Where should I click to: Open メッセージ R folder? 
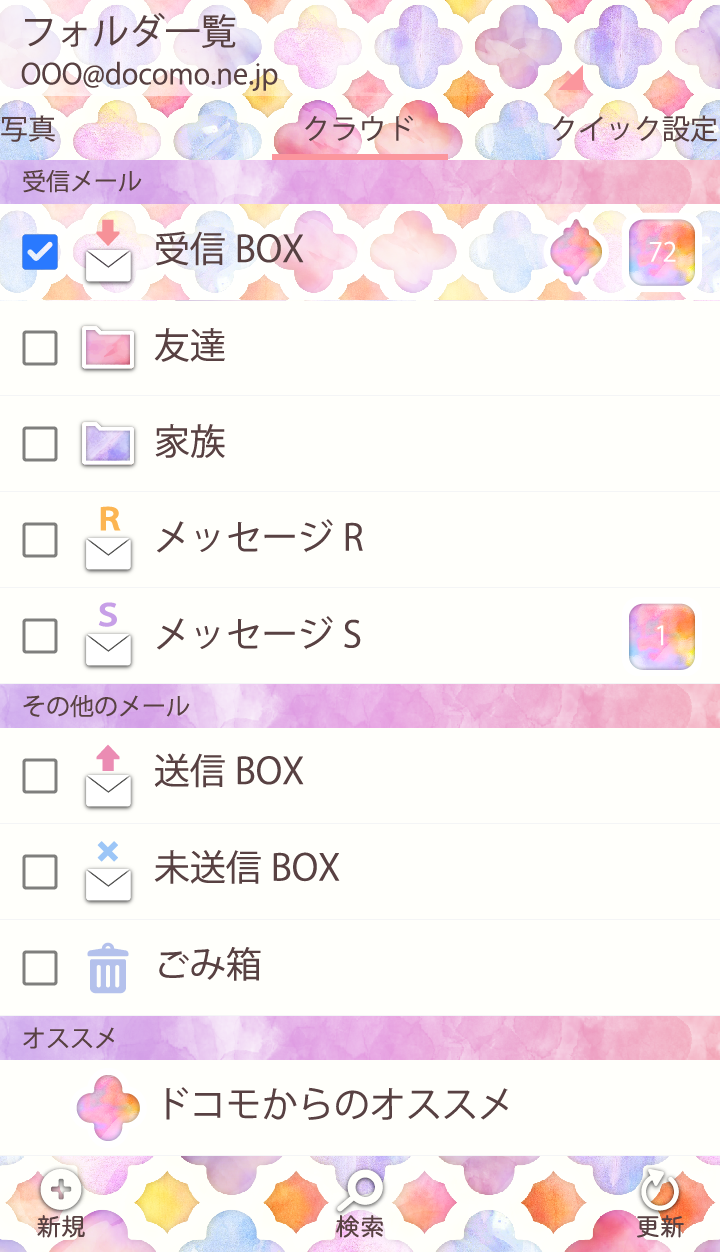tap(258, 539)
